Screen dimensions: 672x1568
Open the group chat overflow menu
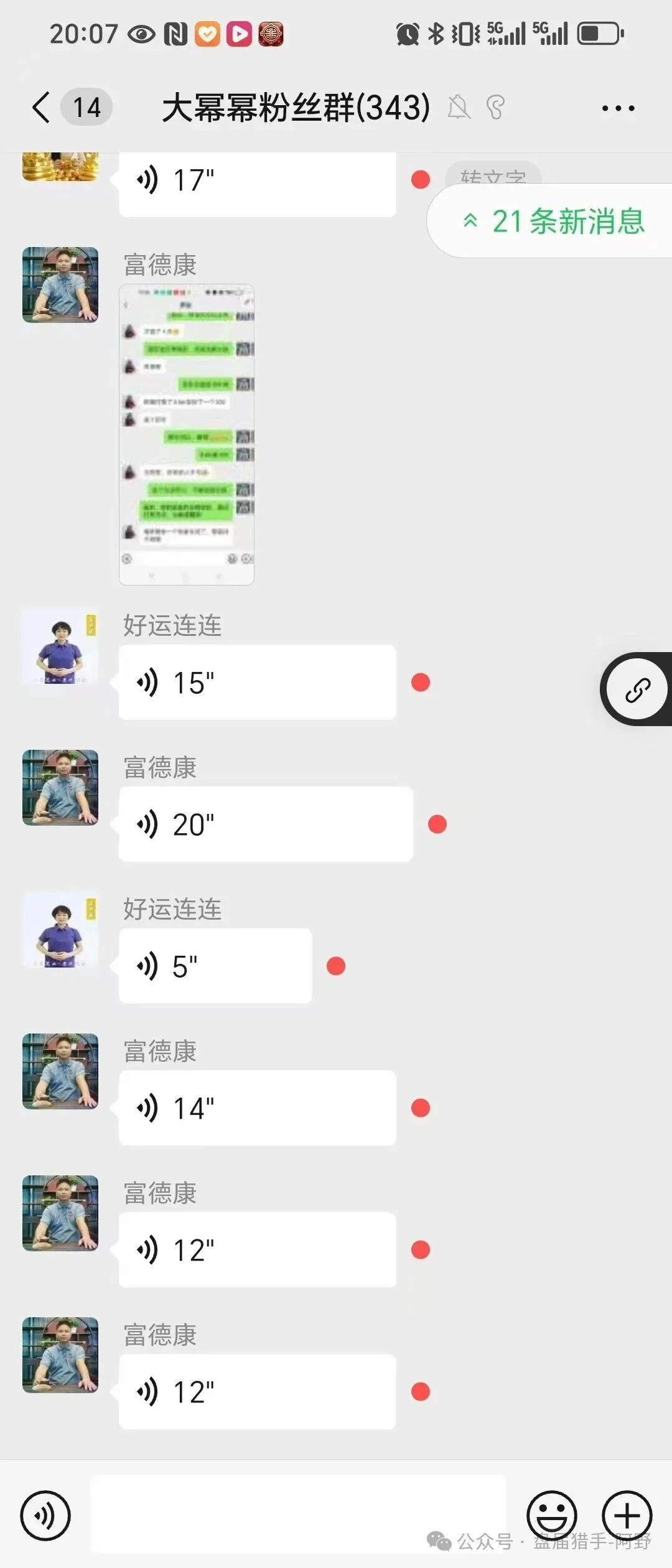tap(618, 108)
